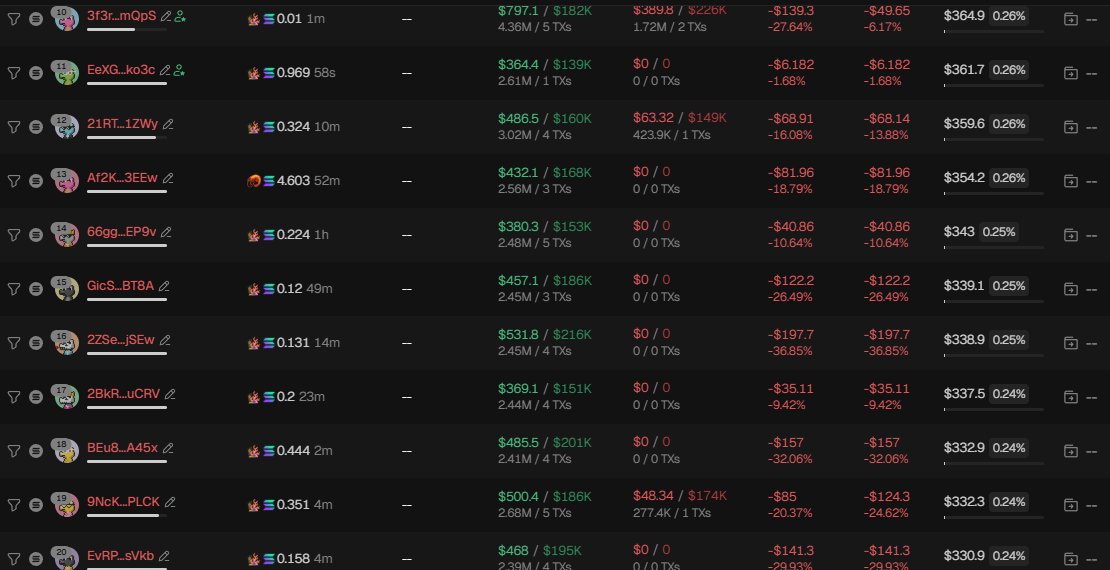
Task: Tap the export icon on the EeXG...ko3c row
Action: tap(1071, 73)
